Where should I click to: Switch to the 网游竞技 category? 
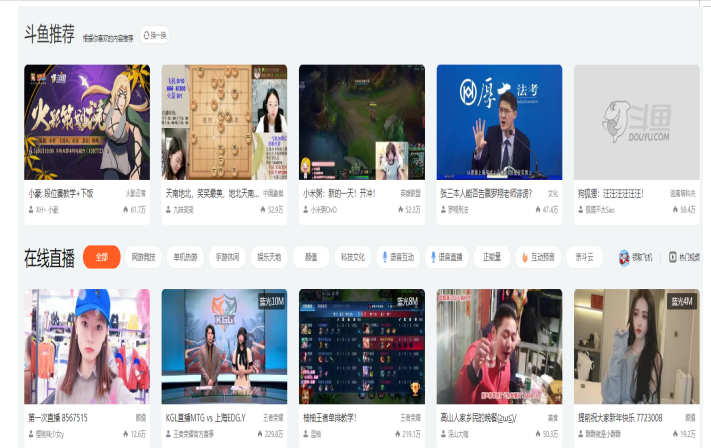click(144, 257)
